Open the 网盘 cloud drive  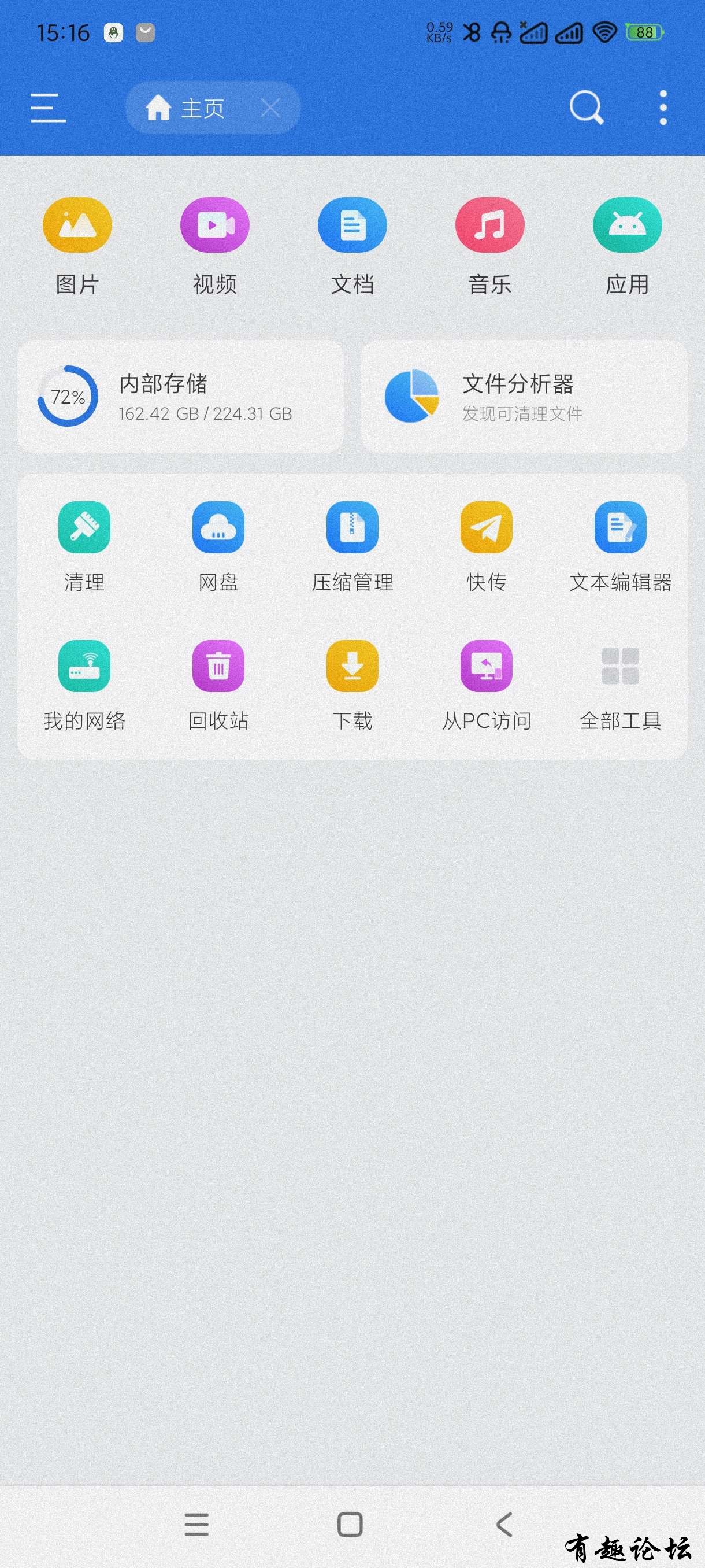tap(218, 545)
